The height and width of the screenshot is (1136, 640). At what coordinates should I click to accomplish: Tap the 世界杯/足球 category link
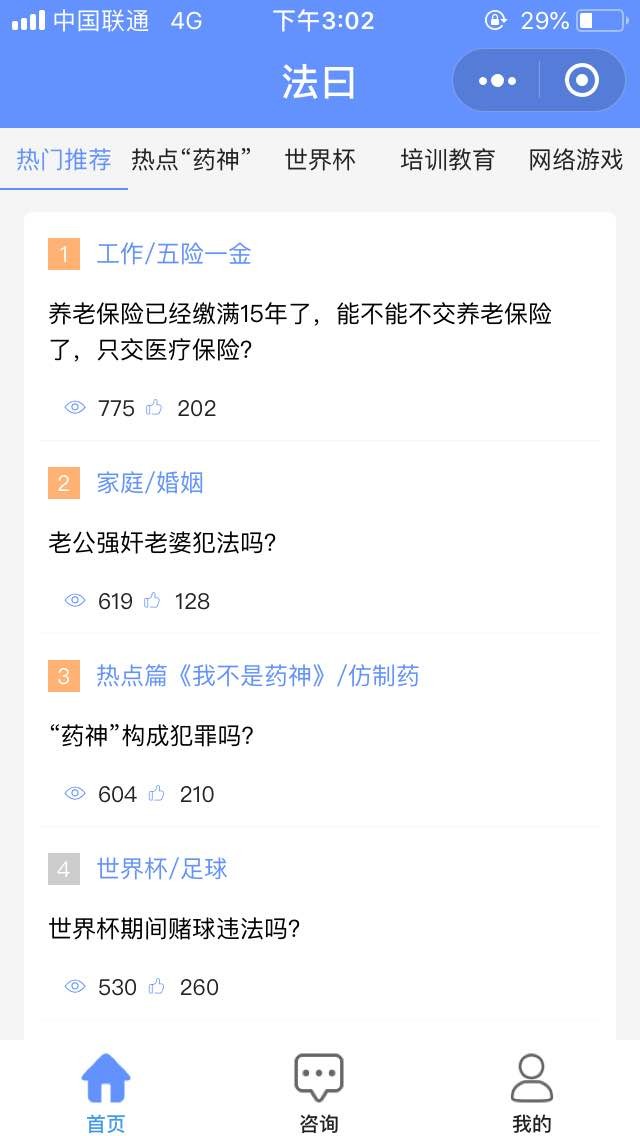click(162, 869)
